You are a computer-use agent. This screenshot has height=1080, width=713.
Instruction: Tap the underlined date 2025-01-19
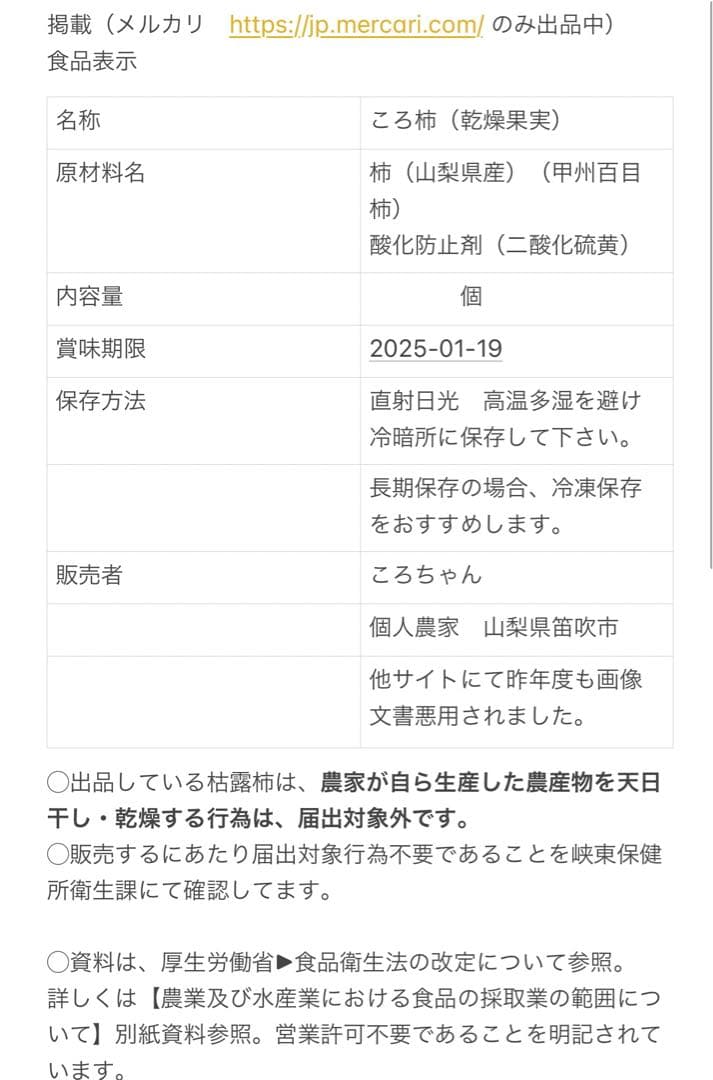pos(436,349)
